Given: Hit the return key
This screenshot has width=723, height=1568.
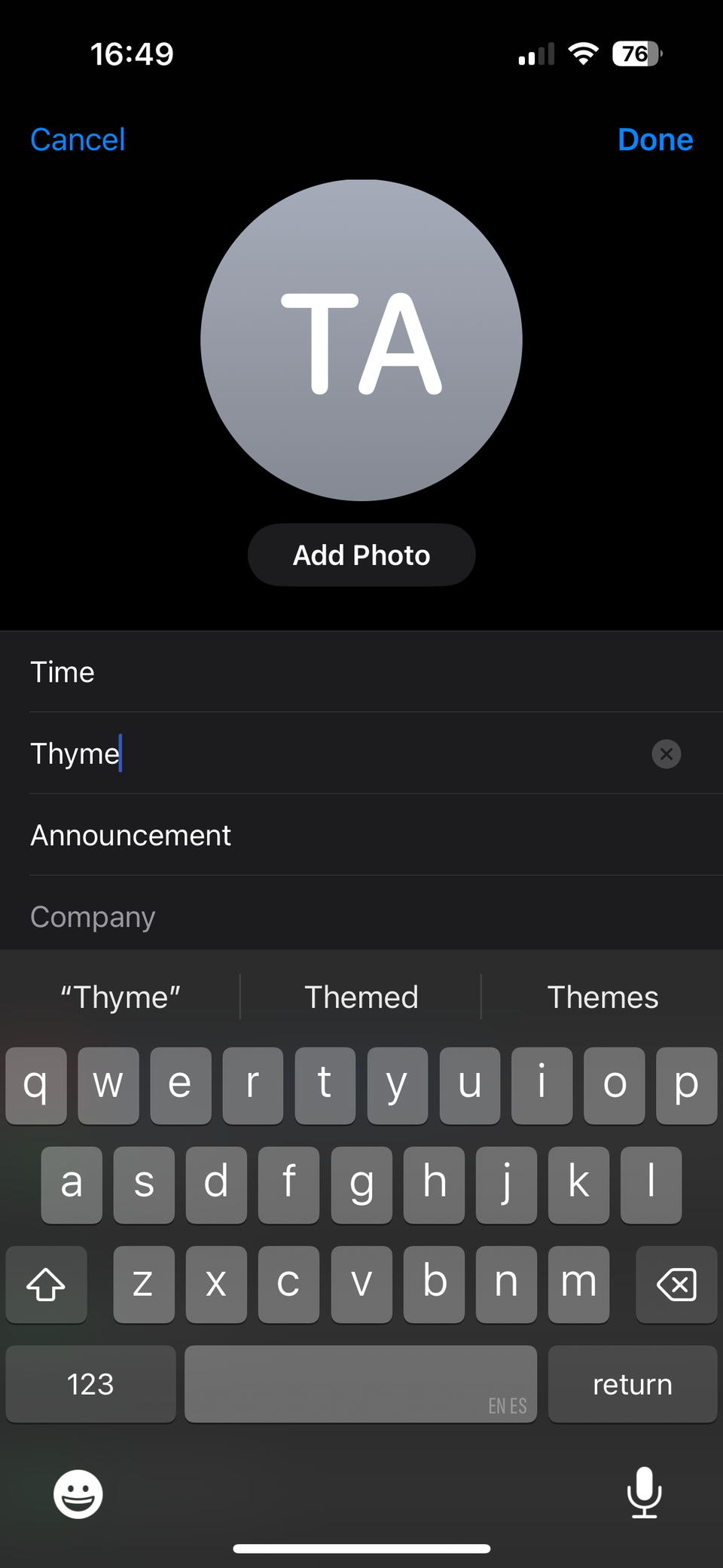Looking at the screenshot, I should point(632,1384).
